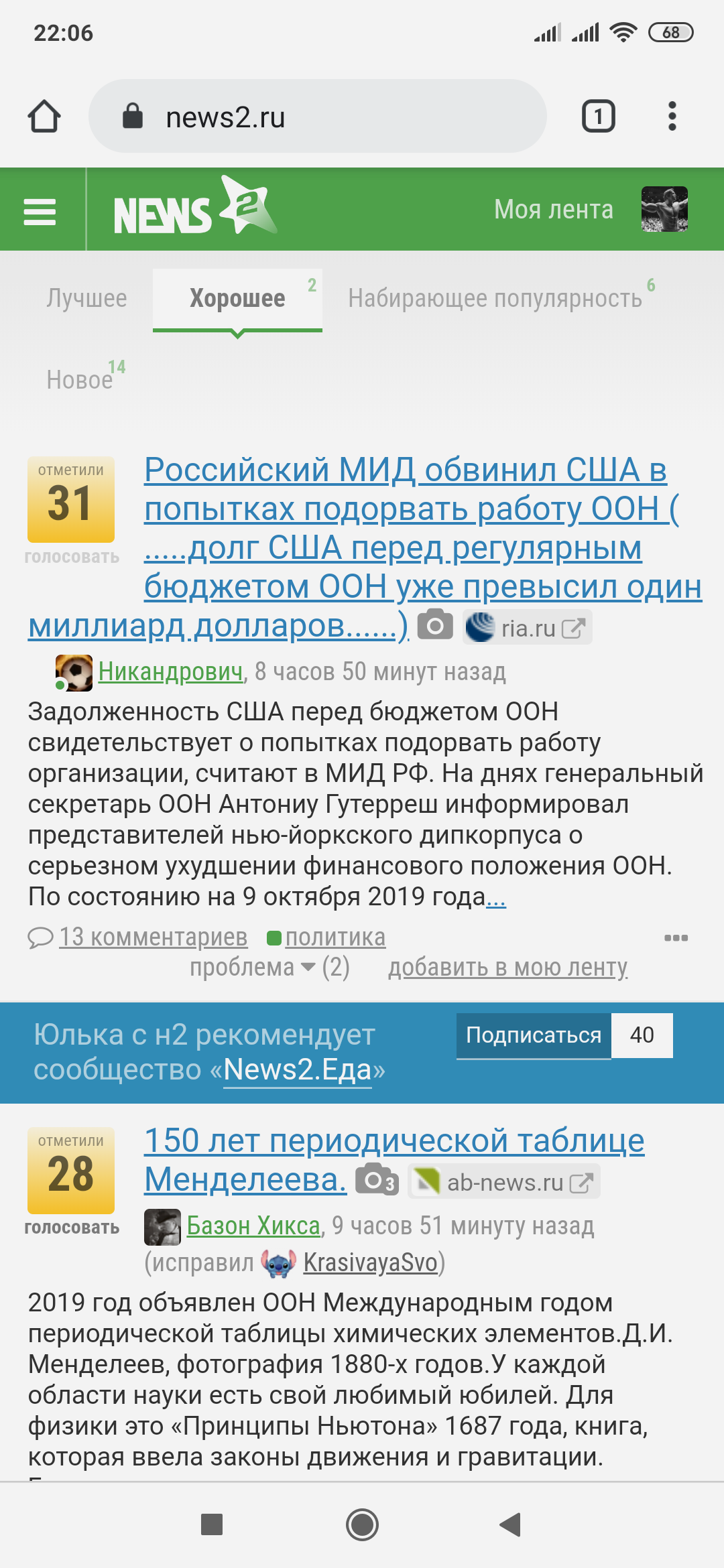Screen dimensions: 724x1568
Task: Open Никандрович's profile
Action: (x=170, y=671)
